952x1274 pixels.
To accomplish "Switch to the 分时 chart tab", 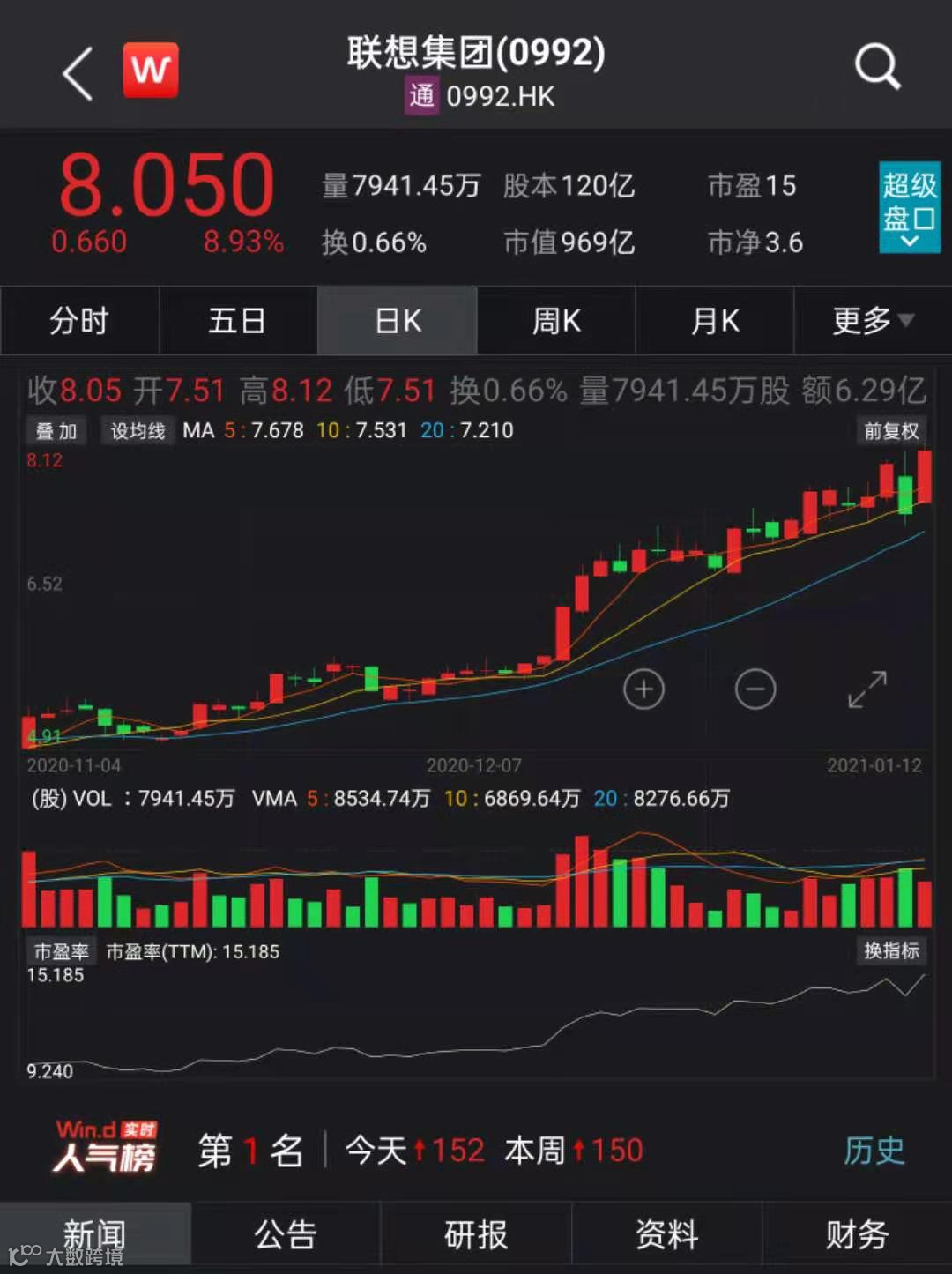I will click(x=79, y=321).
